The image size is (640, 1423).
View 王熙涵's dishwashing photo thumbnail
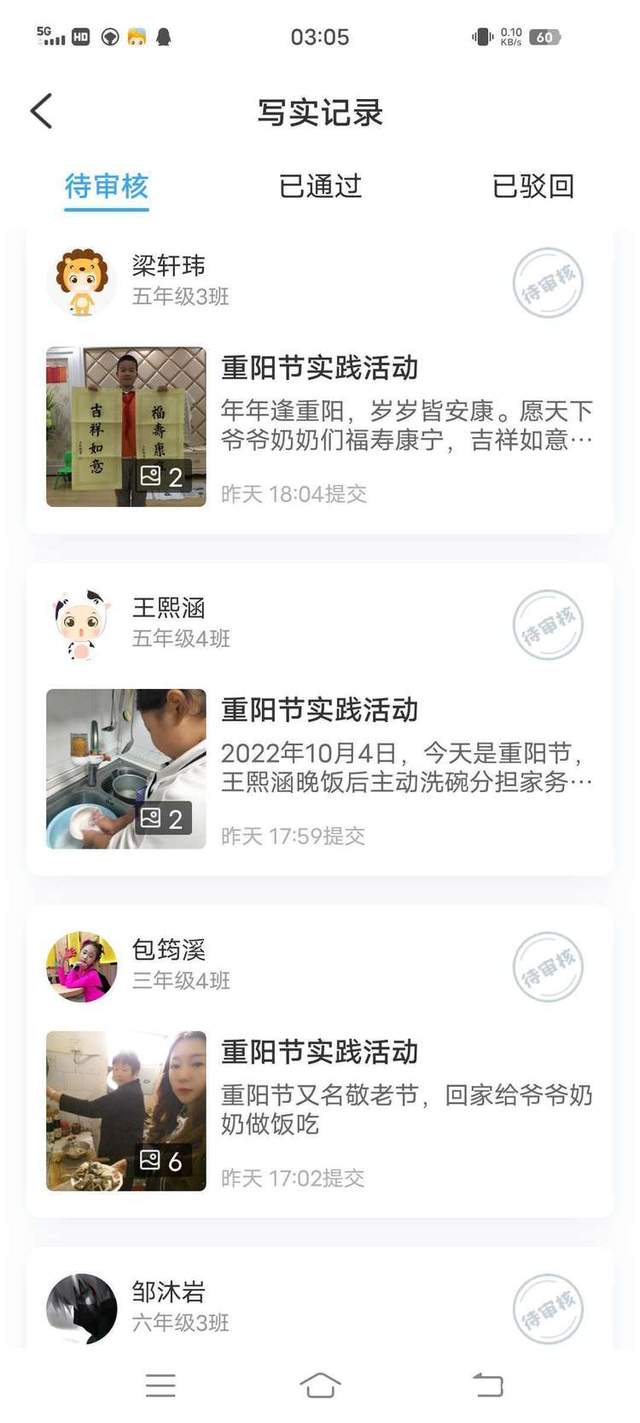coord(126,769)
